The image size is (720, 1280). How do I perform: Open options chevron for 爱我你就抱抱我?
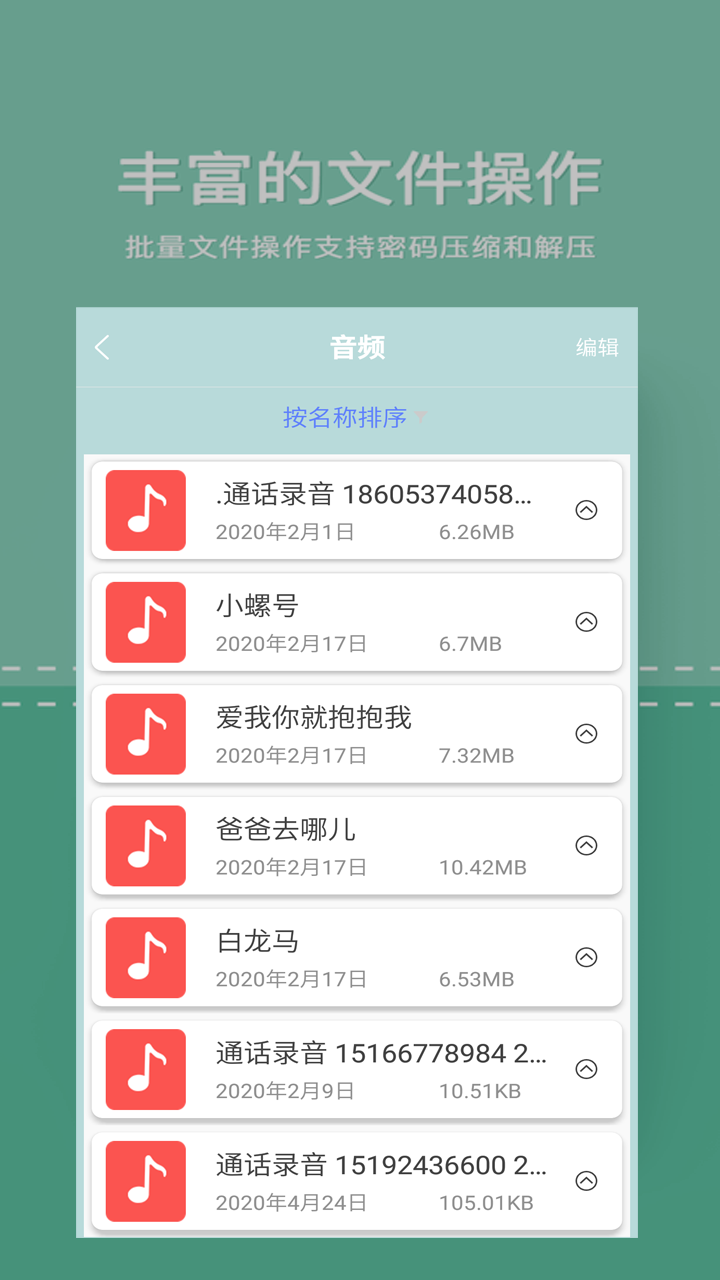coord(588,733)
